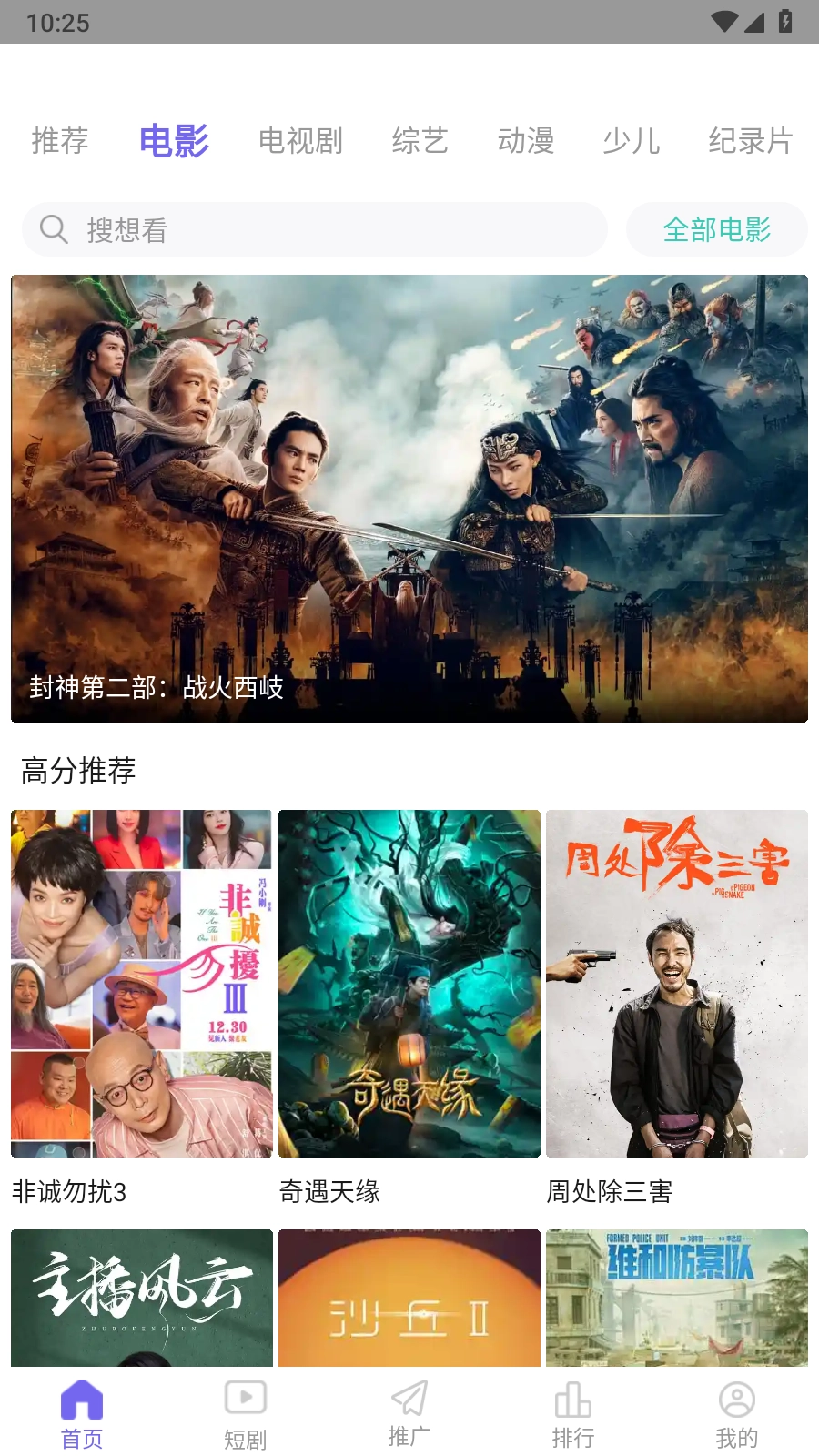
Task: Tap the 封神第二部：战火西岐 banner
Action: tap(409, 499)
